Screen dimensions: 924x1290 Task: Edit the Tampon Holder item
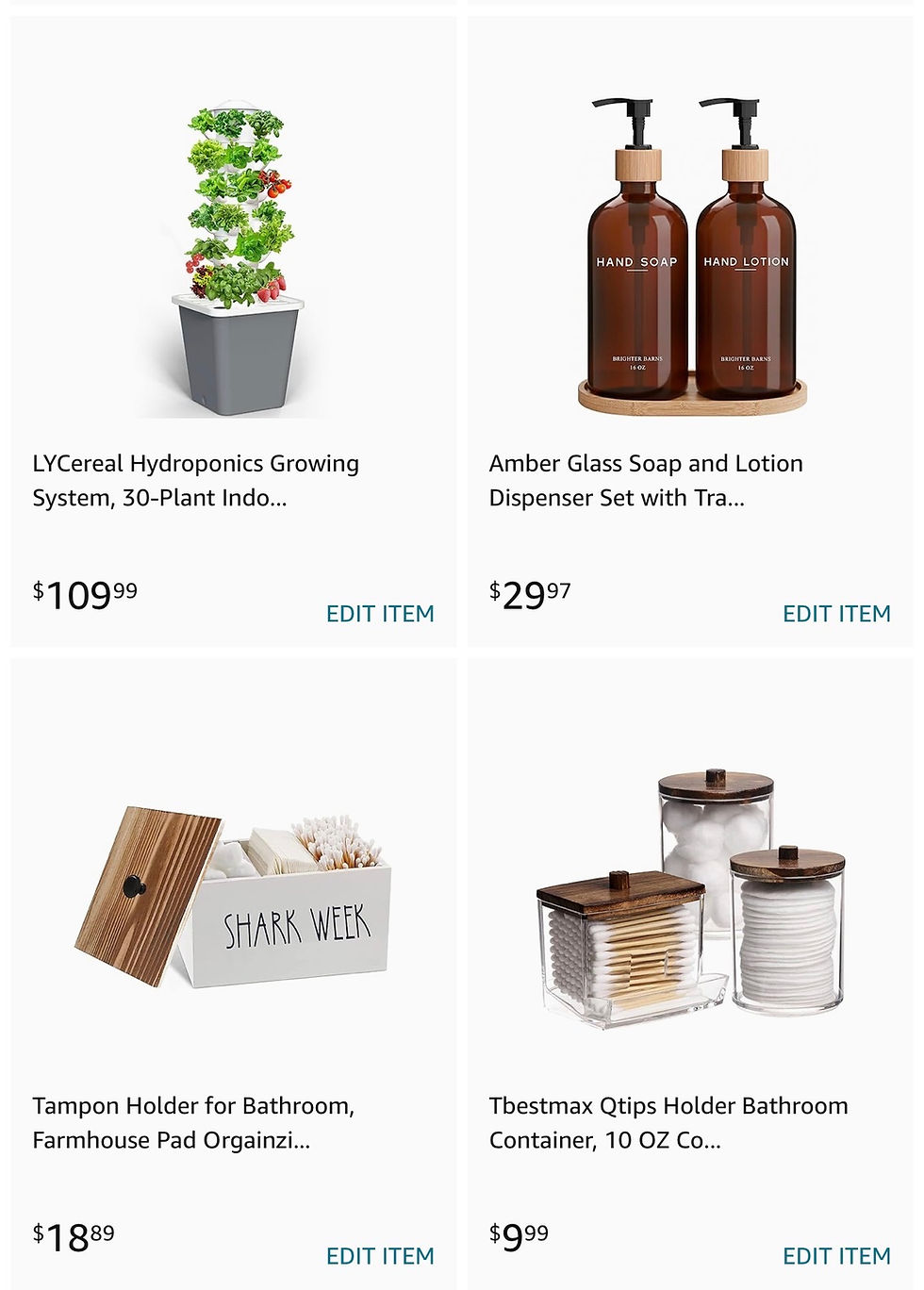point(380,1256)
